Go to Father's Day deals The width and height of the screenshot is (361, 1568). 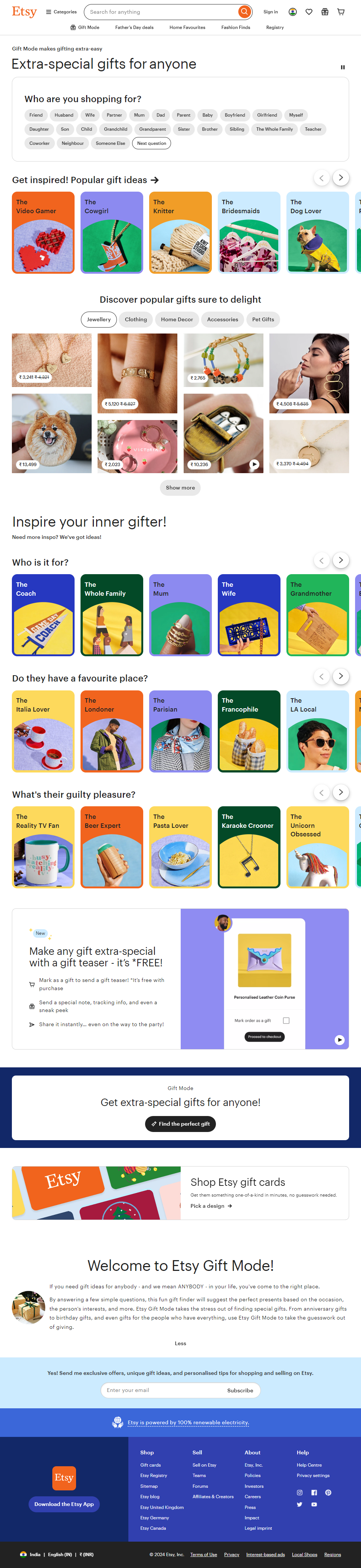[134, 27]
